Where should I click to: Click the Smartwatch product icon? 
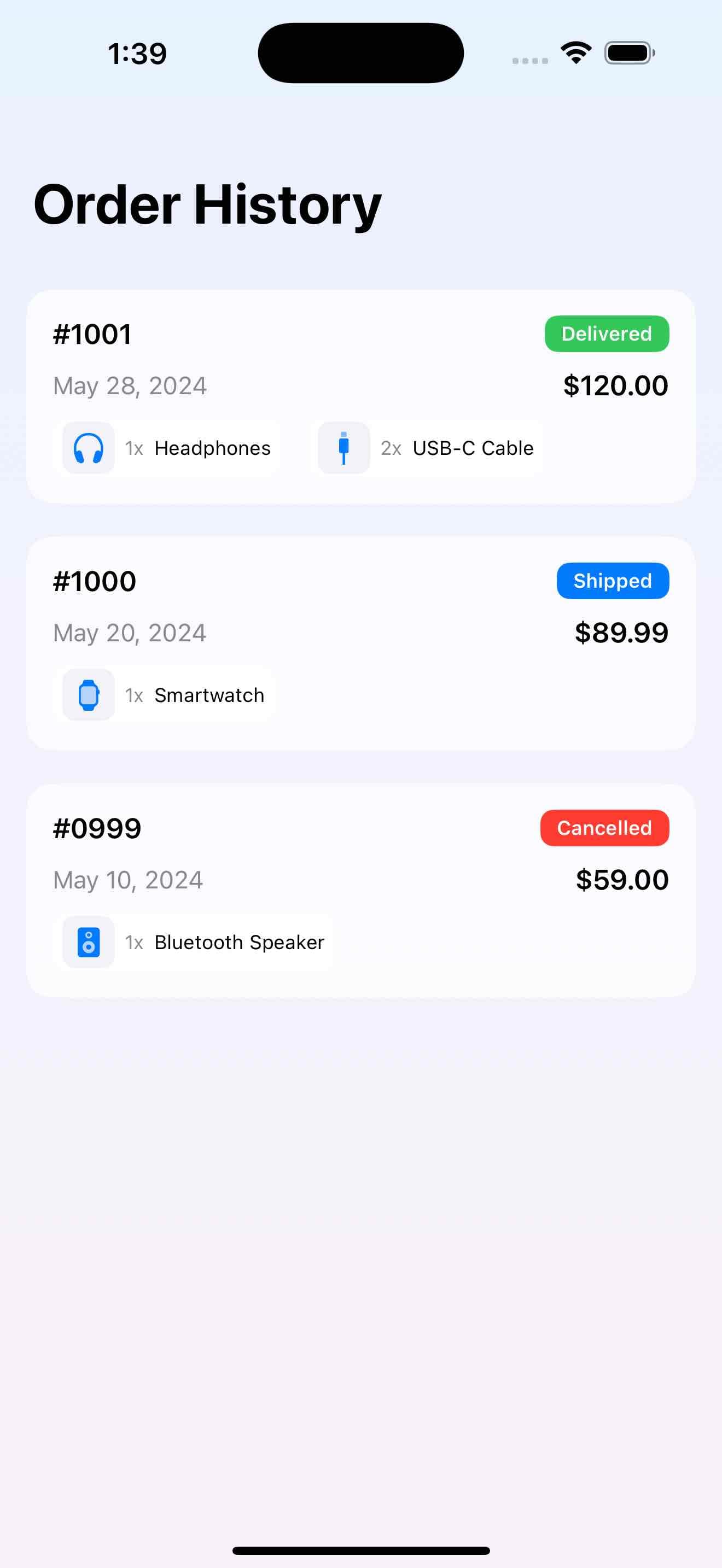[87, 694]
